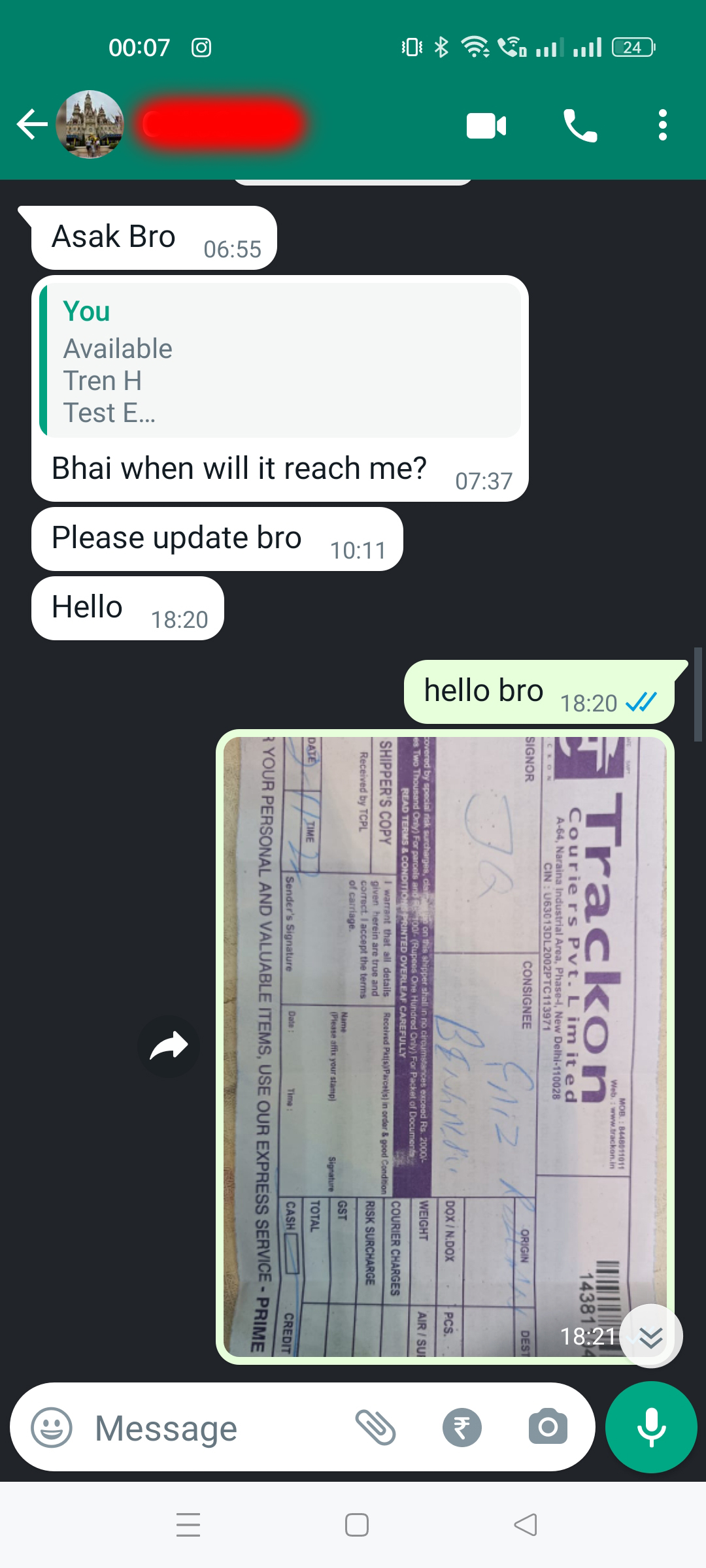706x1568 pixels.
Task: Attach a file with the paperclip
Action: point(376,1428)
